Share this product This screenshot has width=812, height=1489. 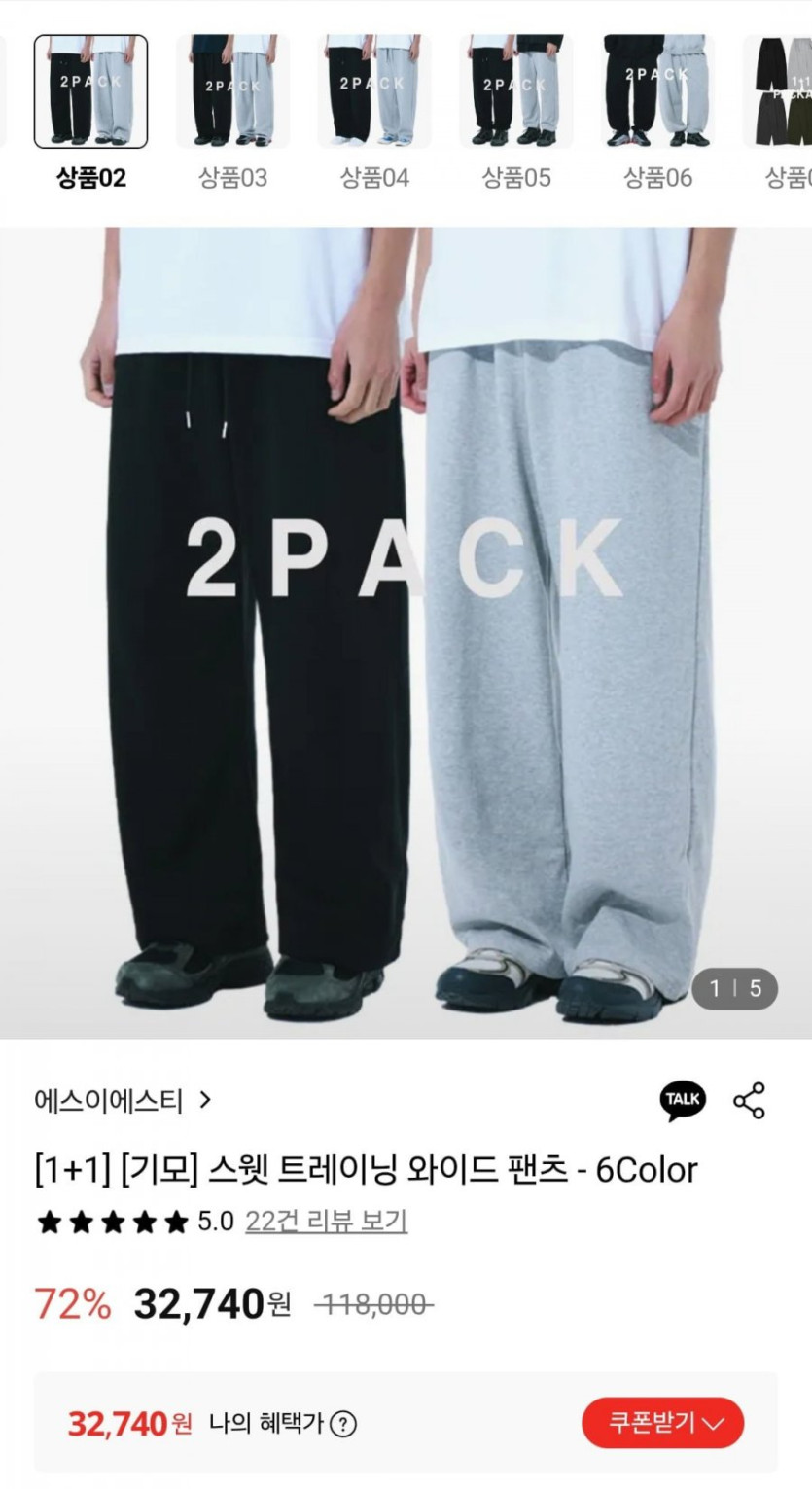coord(749,1100)
